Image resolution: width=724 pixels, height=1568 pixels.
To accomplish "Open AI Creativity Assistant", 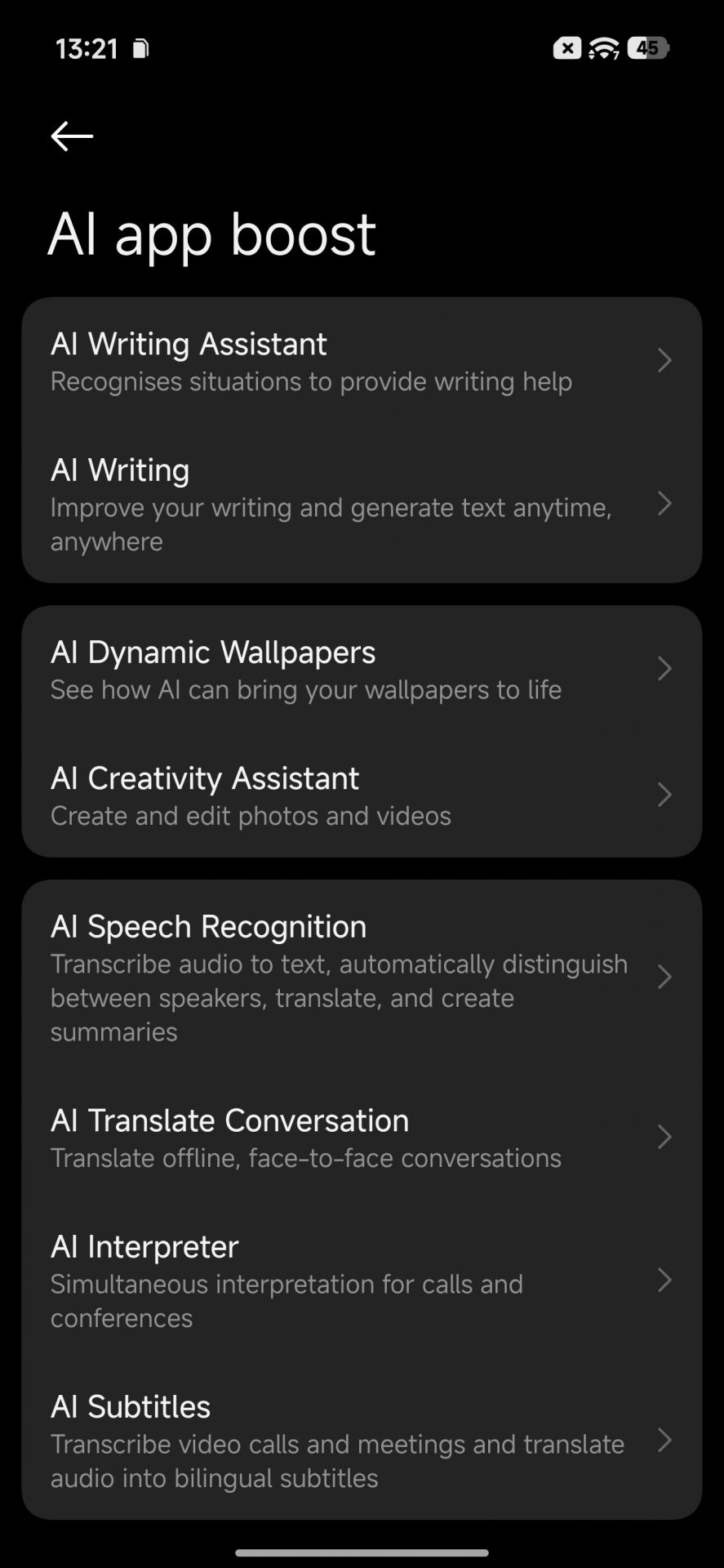I will tap(361, 795).
